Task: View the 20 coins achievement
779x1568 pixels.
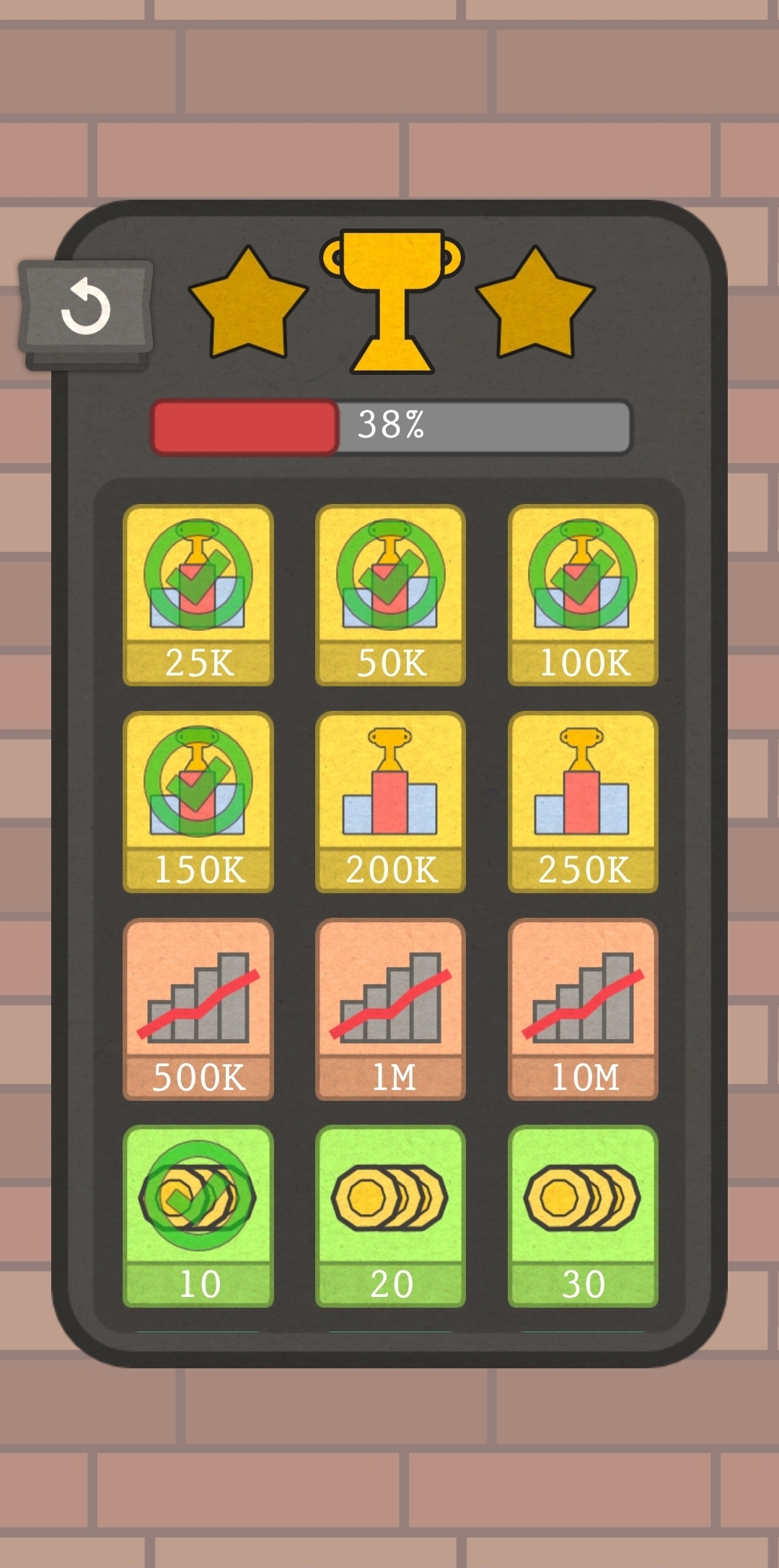Action: coord(390,1215)
